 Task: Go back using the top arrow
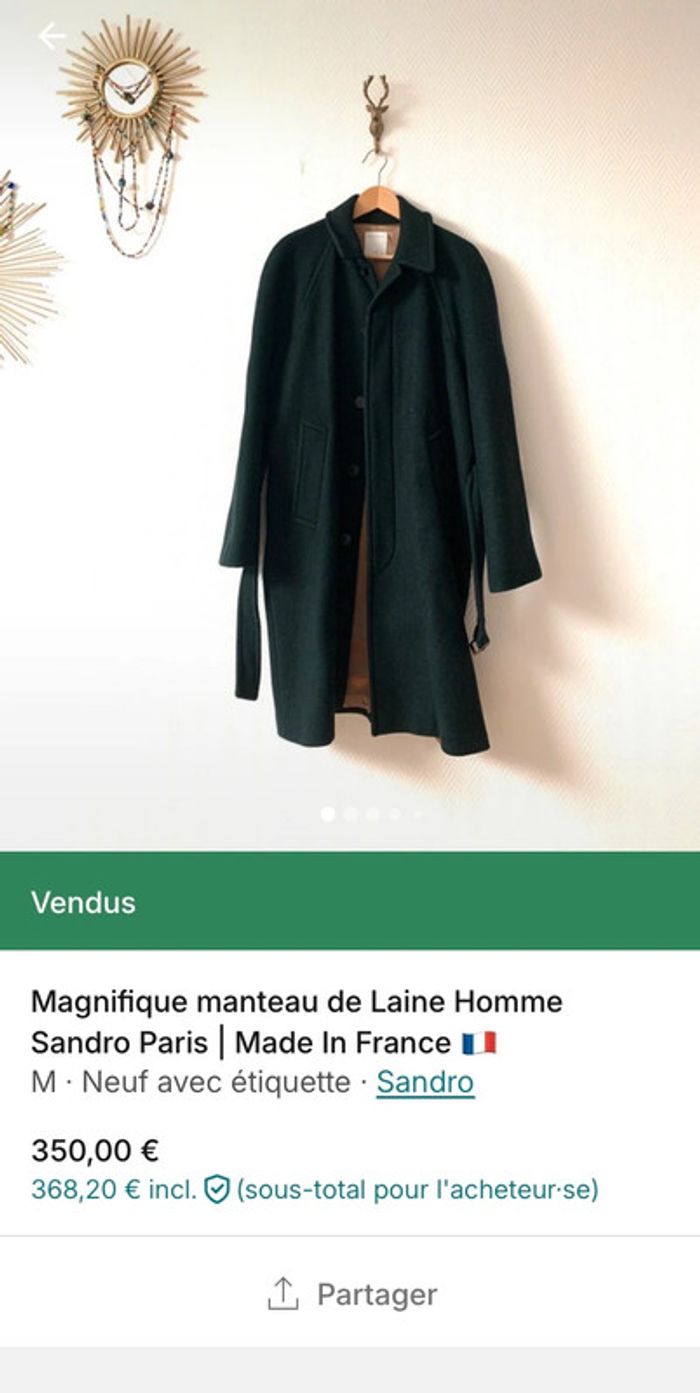click(x=51, y=37)
